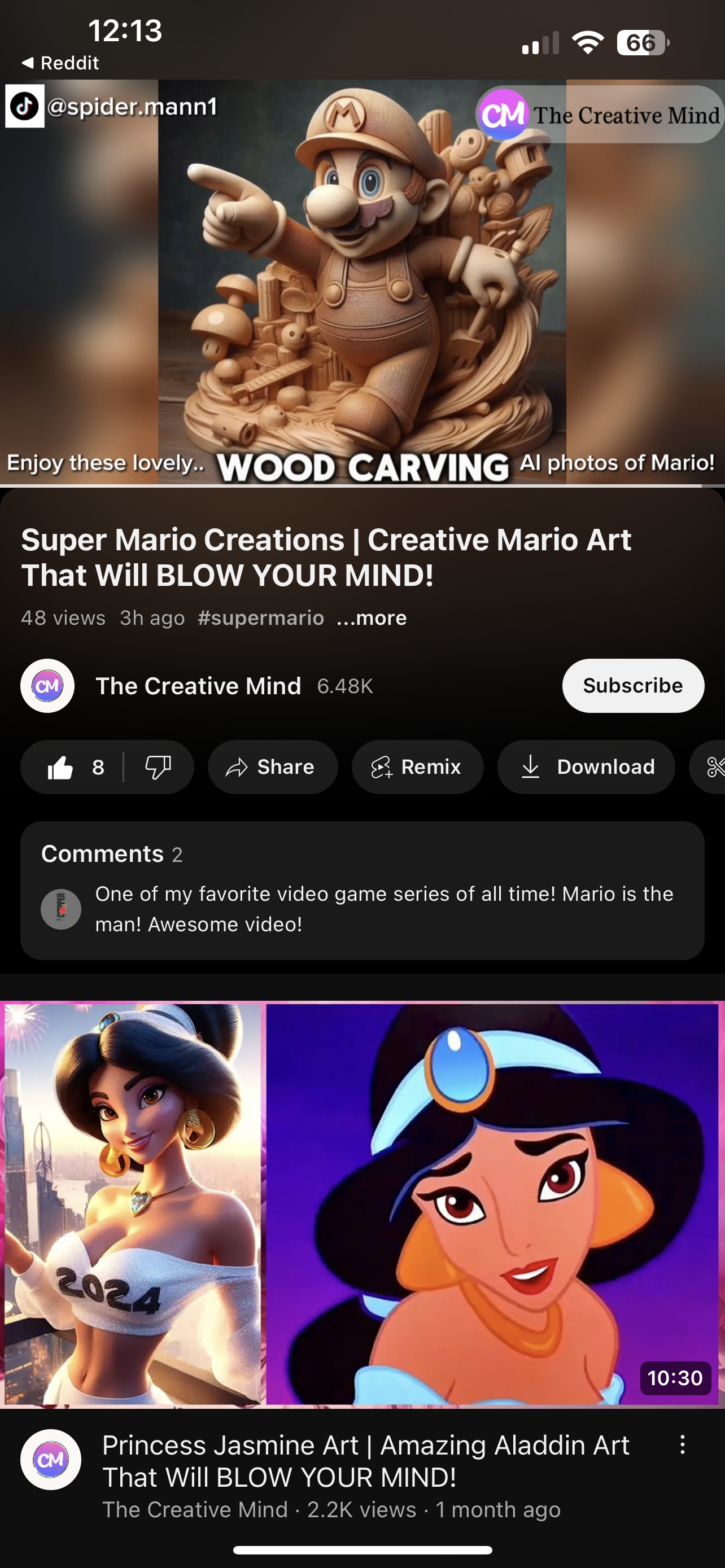Dislike the video with thumbs down
Image resolution: width=725 pixels, height=1568 pixels.
click(158, 767)
